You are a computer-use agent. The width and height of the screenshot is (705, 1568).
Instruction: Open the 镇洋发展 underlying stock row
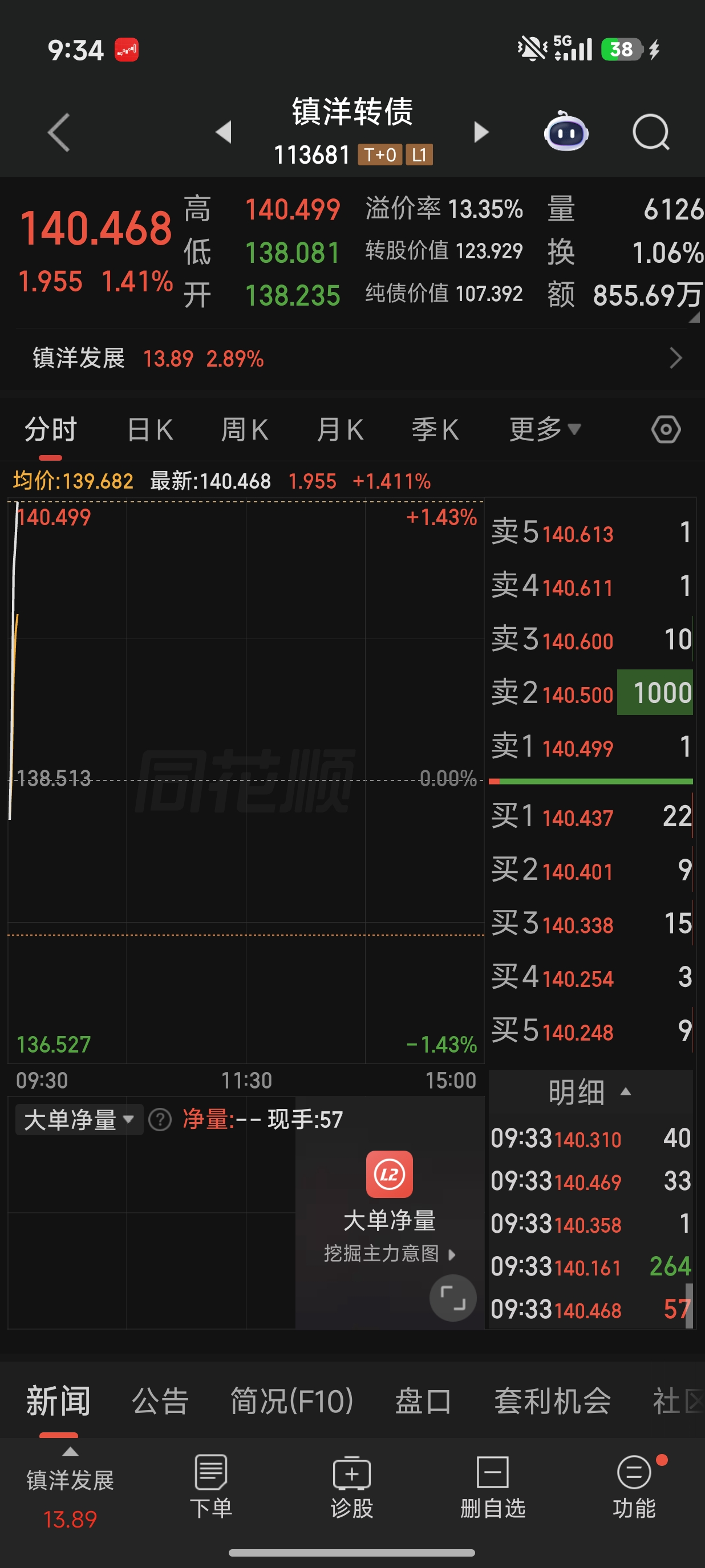tap(352, 359)
